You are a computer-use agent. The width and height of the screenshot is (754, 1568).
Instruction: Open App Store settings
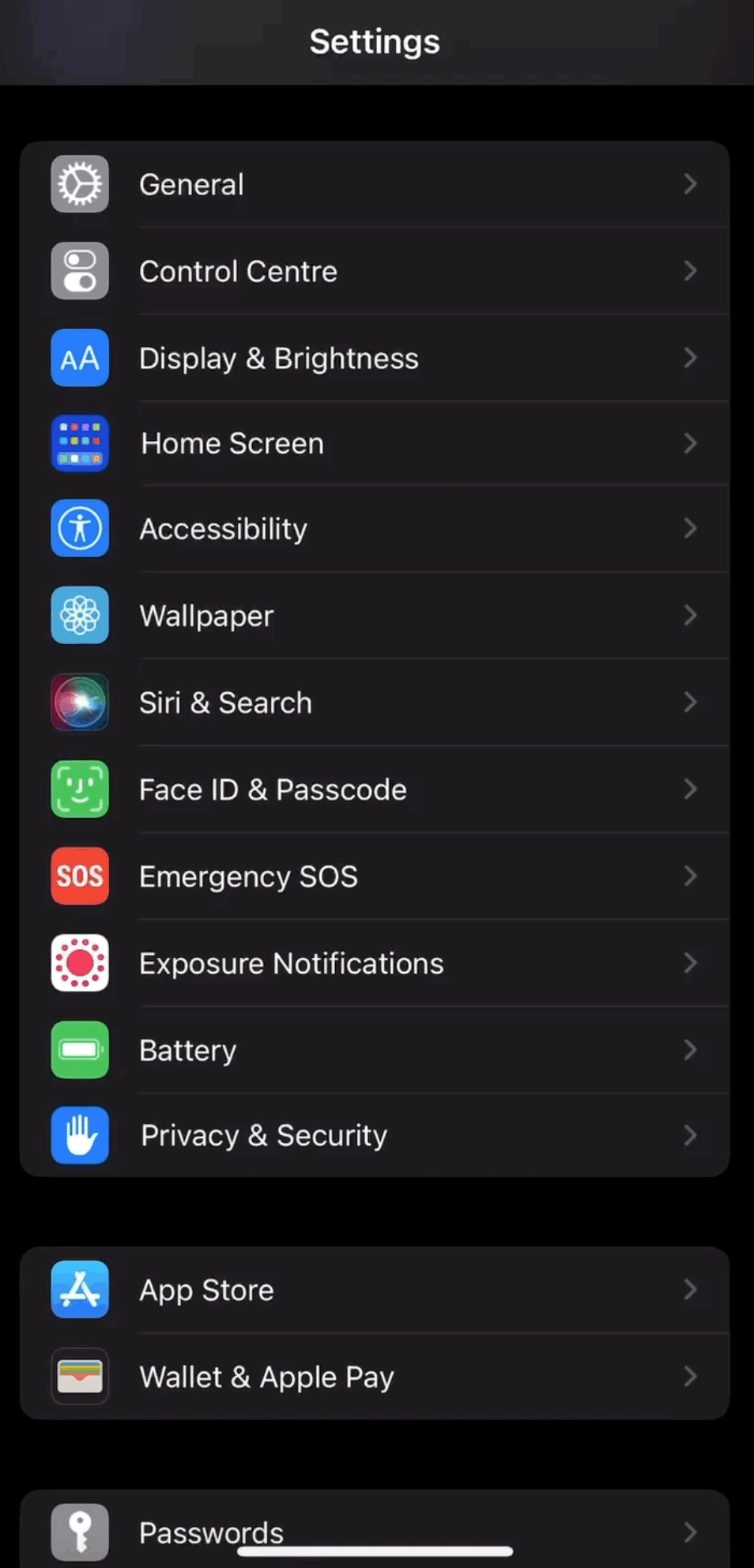tap(374, 1291)
